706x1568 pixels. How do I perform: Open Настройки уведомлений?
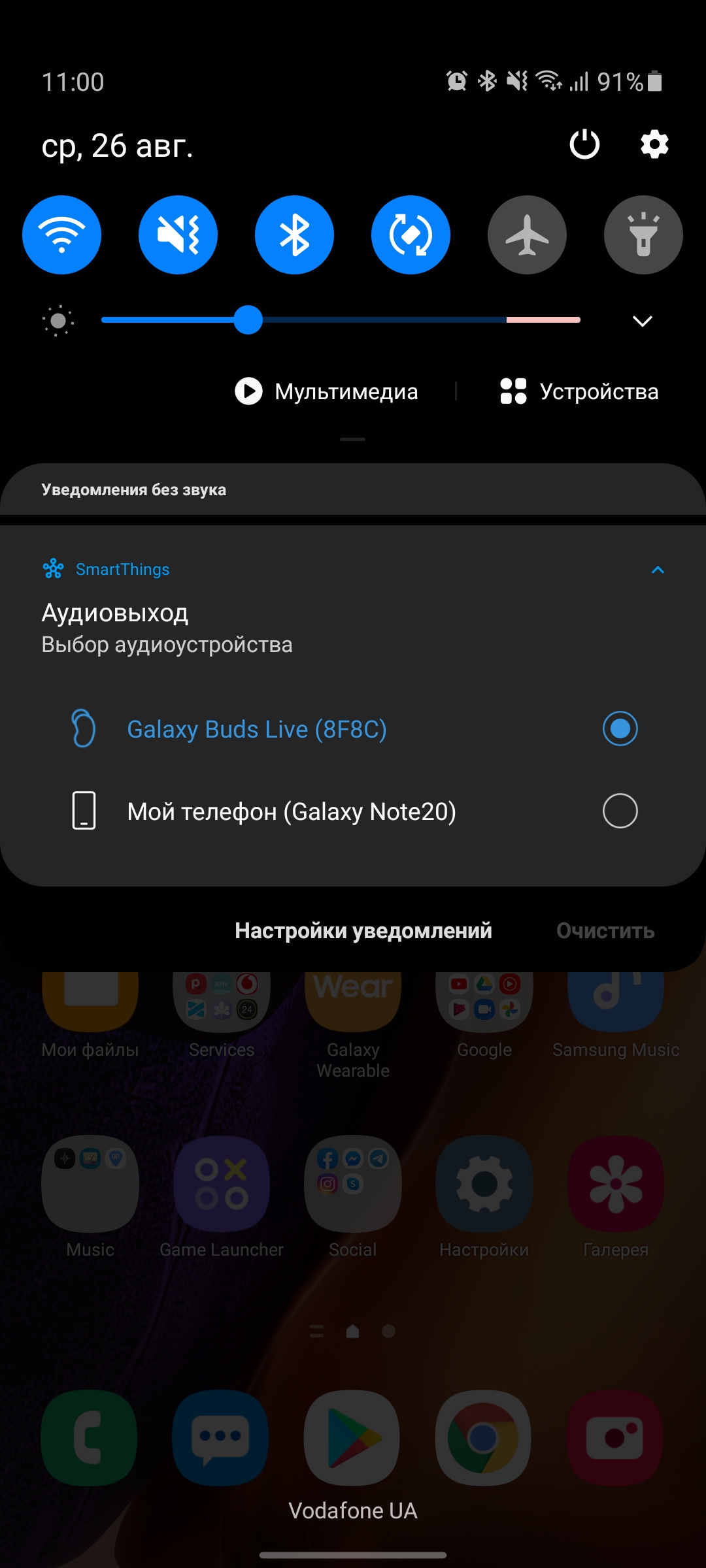coord(363,930)
